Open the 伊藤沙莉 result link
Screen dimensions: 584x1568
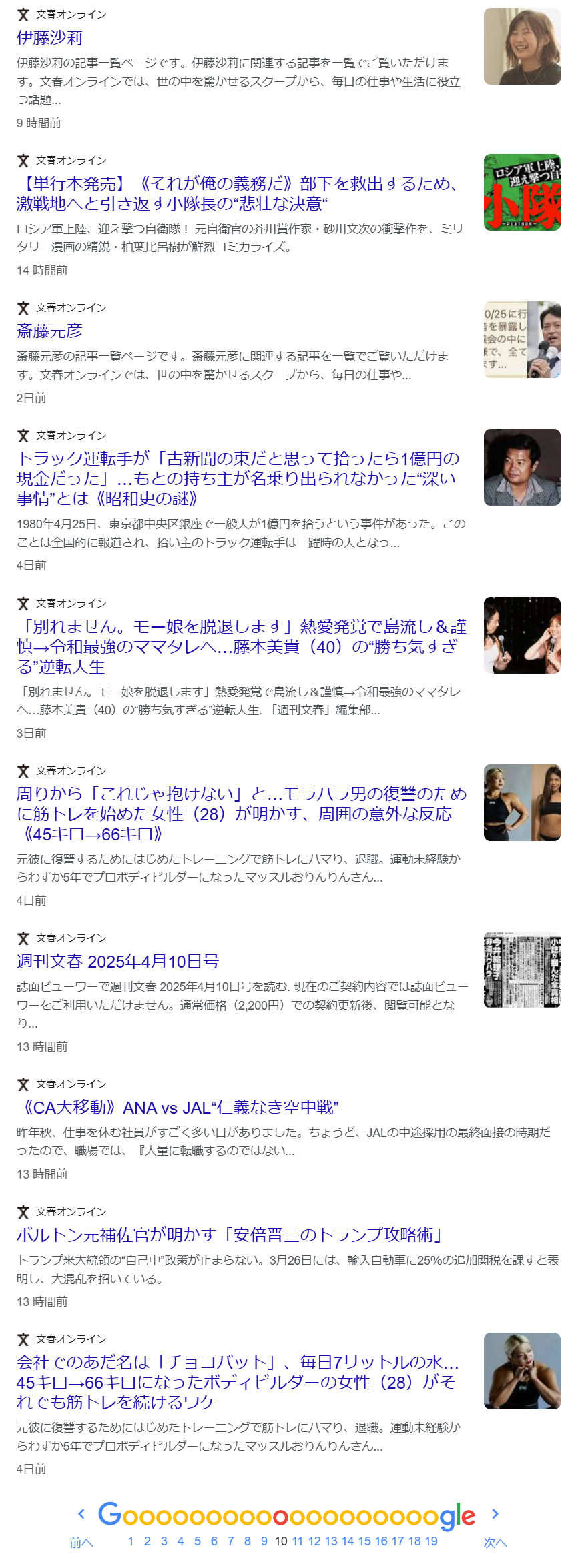49,38
